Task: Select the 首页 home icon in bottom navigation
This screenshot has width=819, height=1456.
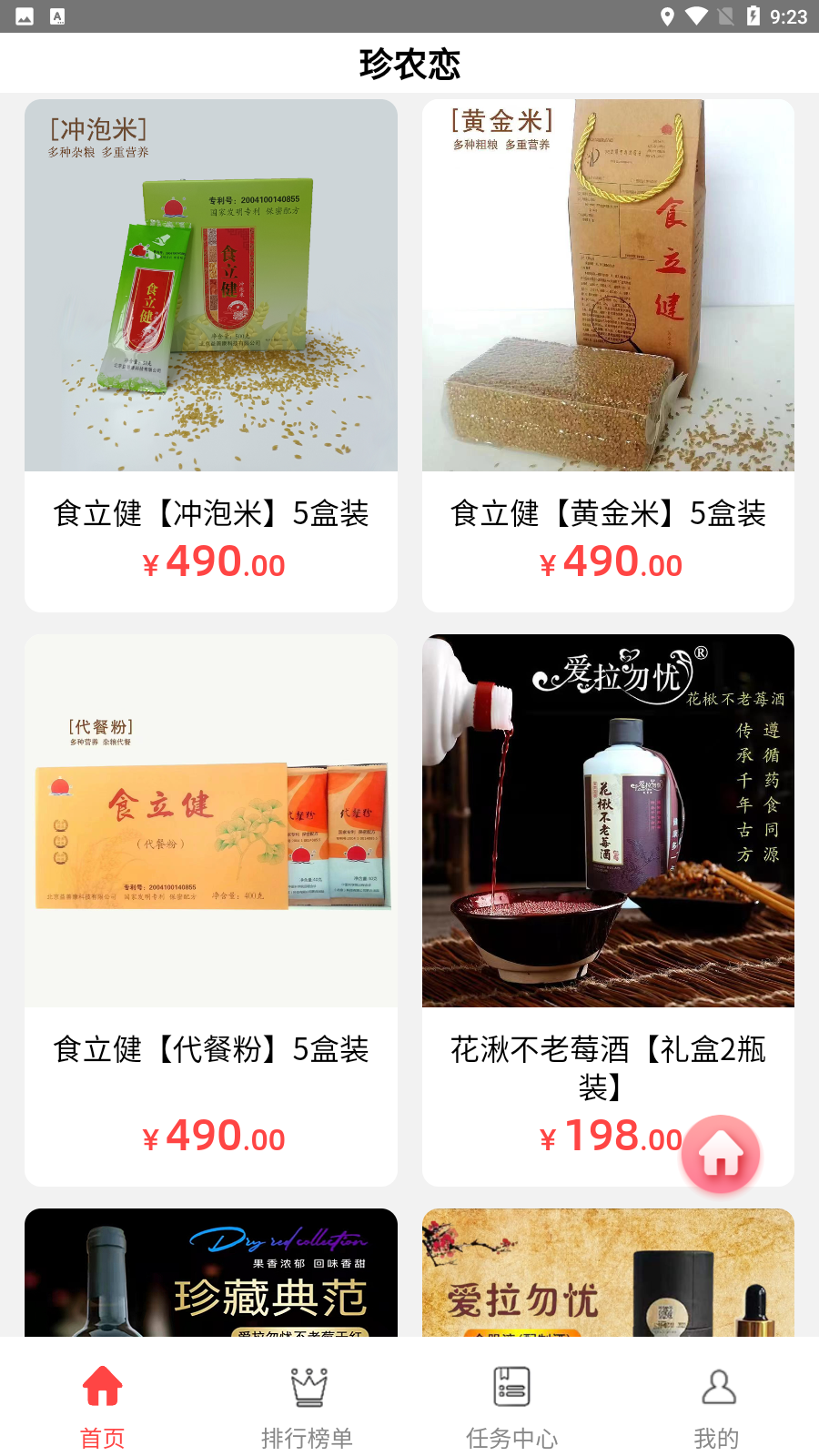Action: click(102, 1385)
